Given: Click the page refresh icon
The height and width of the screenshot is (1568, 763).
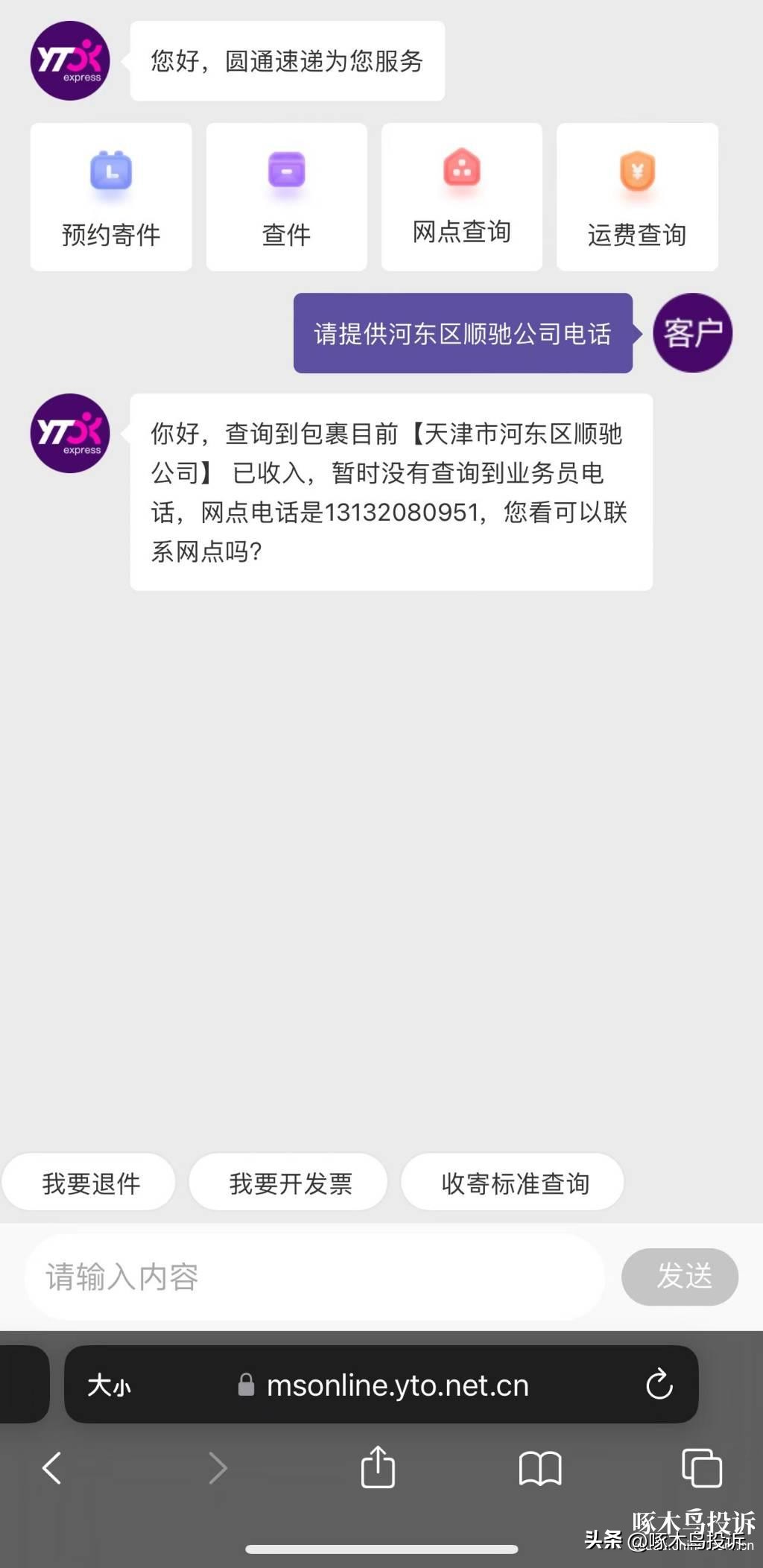Looking at the screenshot, I should (x=659, y=1385).
